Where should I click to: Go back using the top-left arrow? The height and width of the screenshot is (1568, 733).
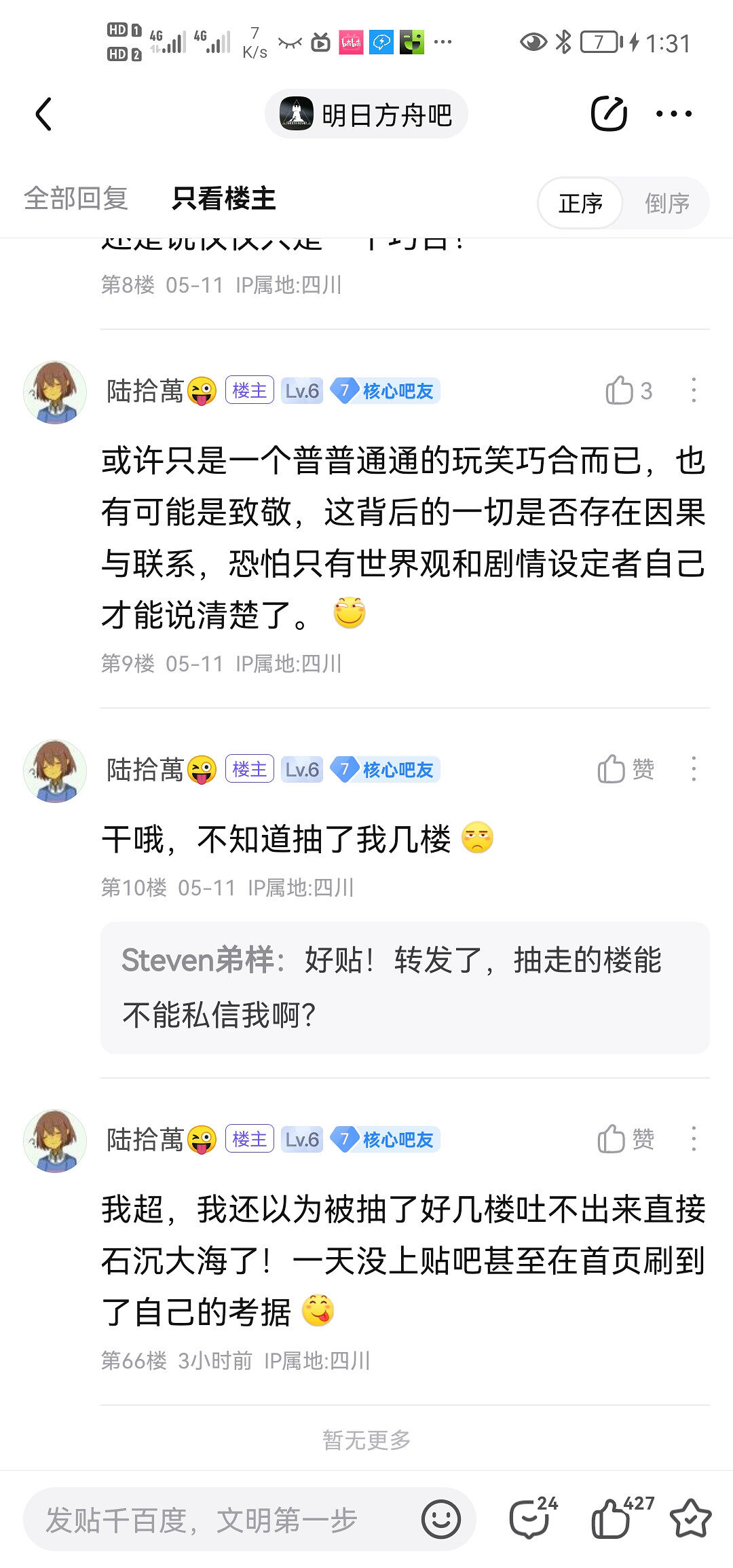(x=44, y=114)
